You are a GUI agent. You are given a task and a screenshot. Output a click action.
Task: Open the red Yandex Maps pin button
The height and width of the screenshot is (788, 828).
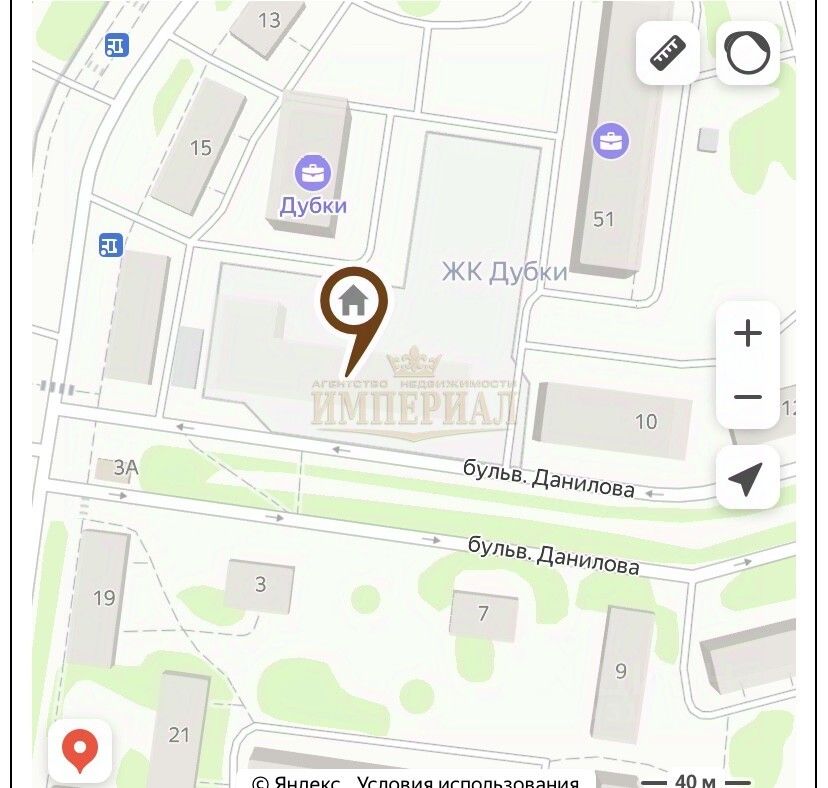click(x=80, y=749)
